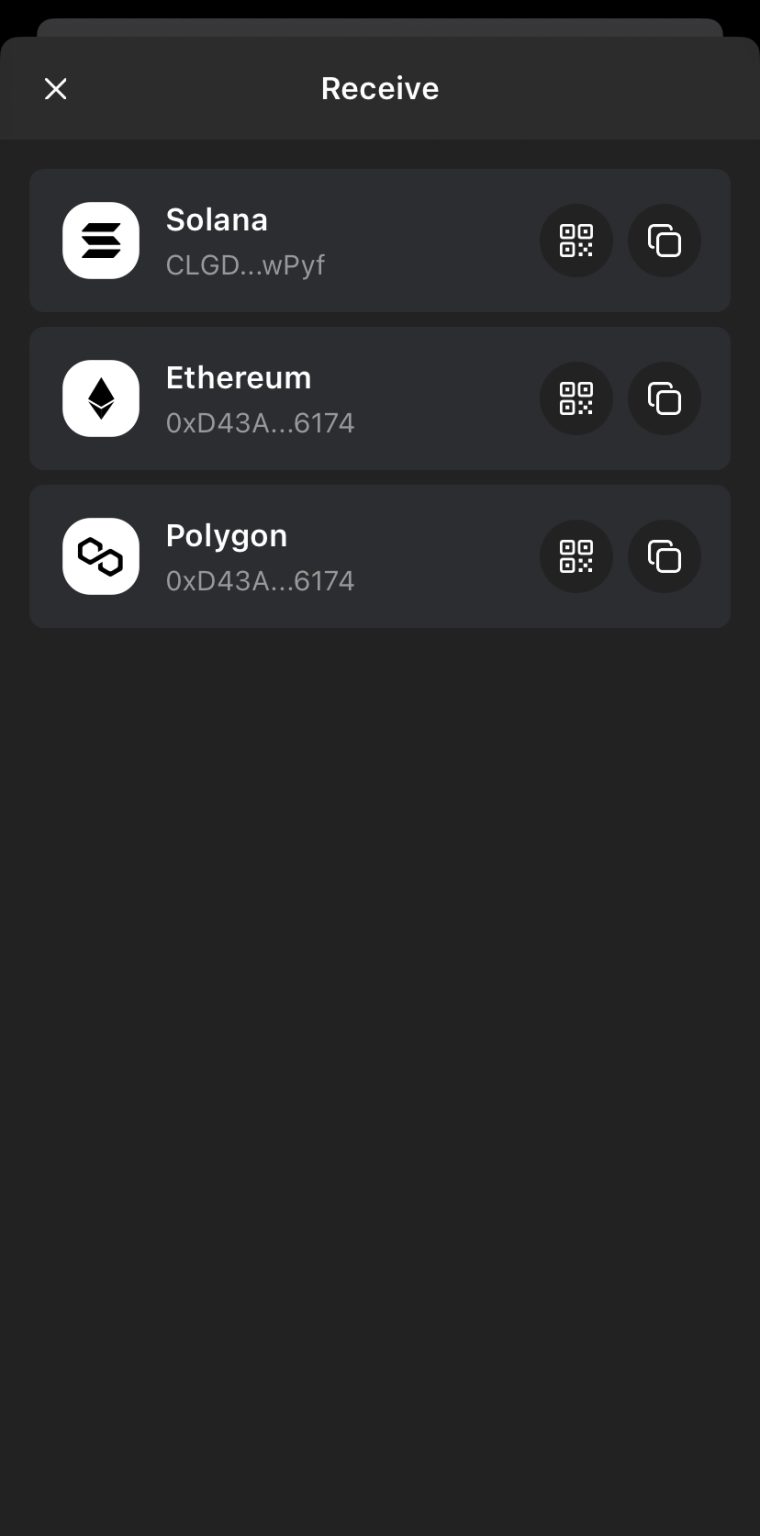Close the Receive sheet
This screenshot has width=760, height=1536.
[x=56, y=89]
